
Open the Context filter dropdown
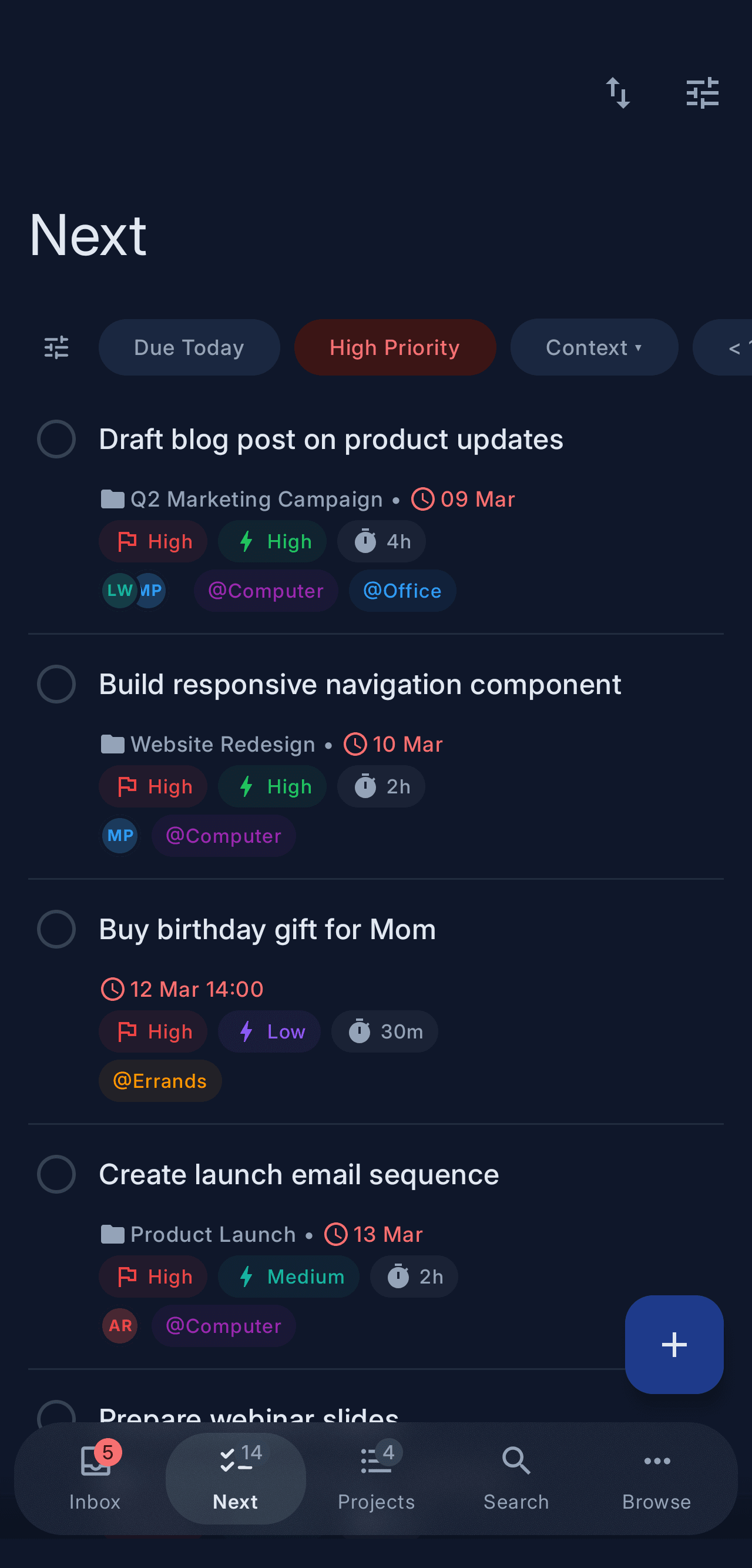593,347
